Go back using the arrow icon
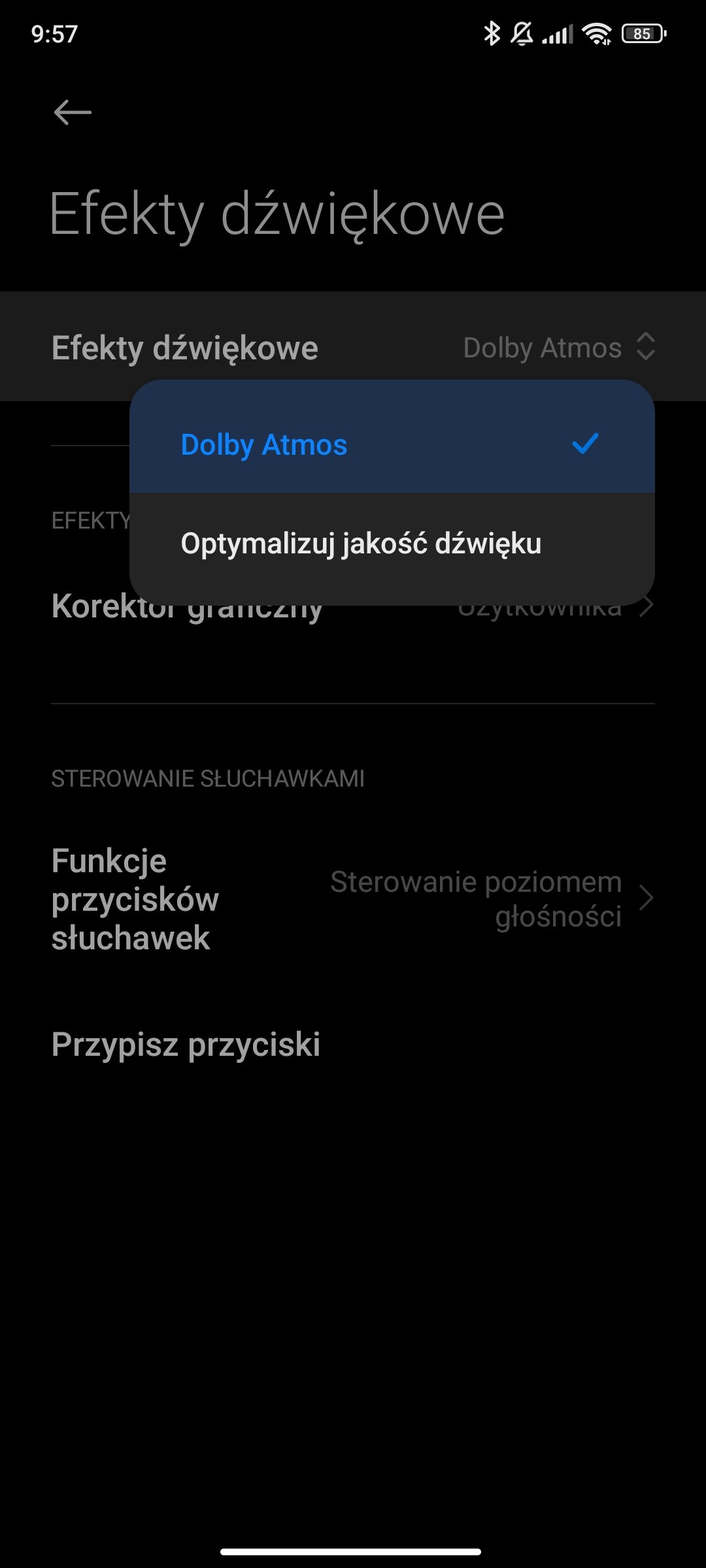The width and height of the screenshot is (706, 1568). tap(73, 112)
